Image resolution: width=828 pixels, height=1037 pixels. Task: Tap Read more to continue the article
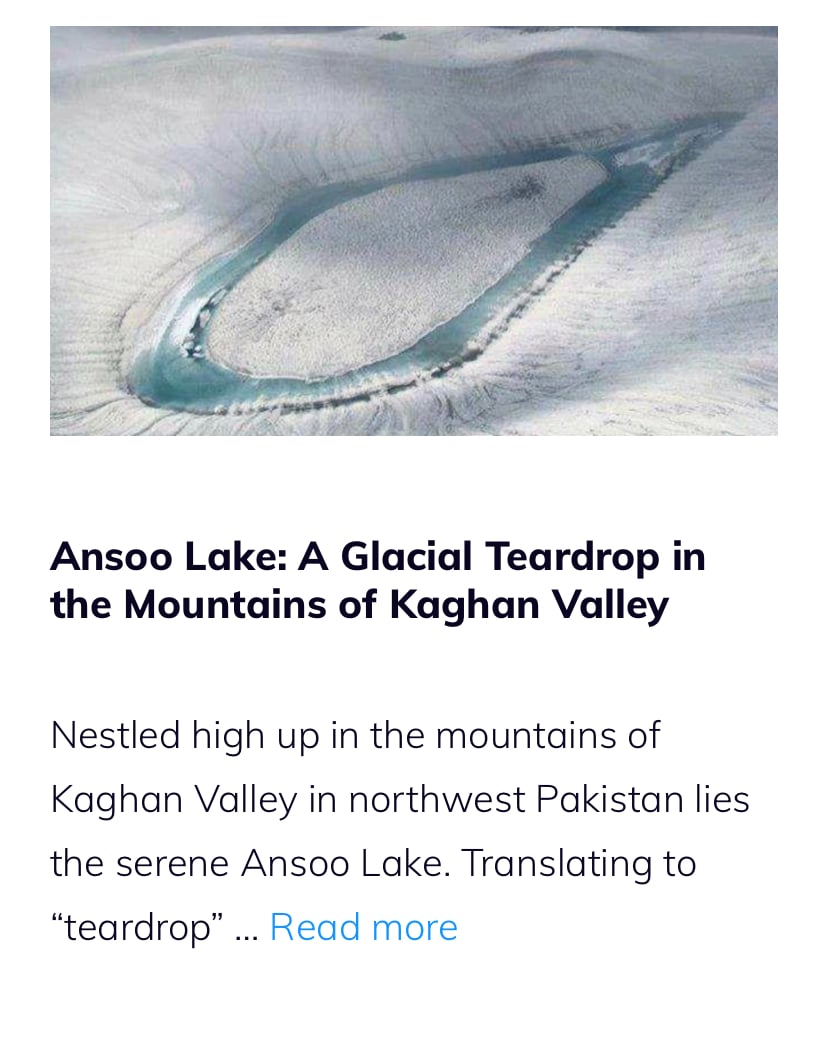363,927
